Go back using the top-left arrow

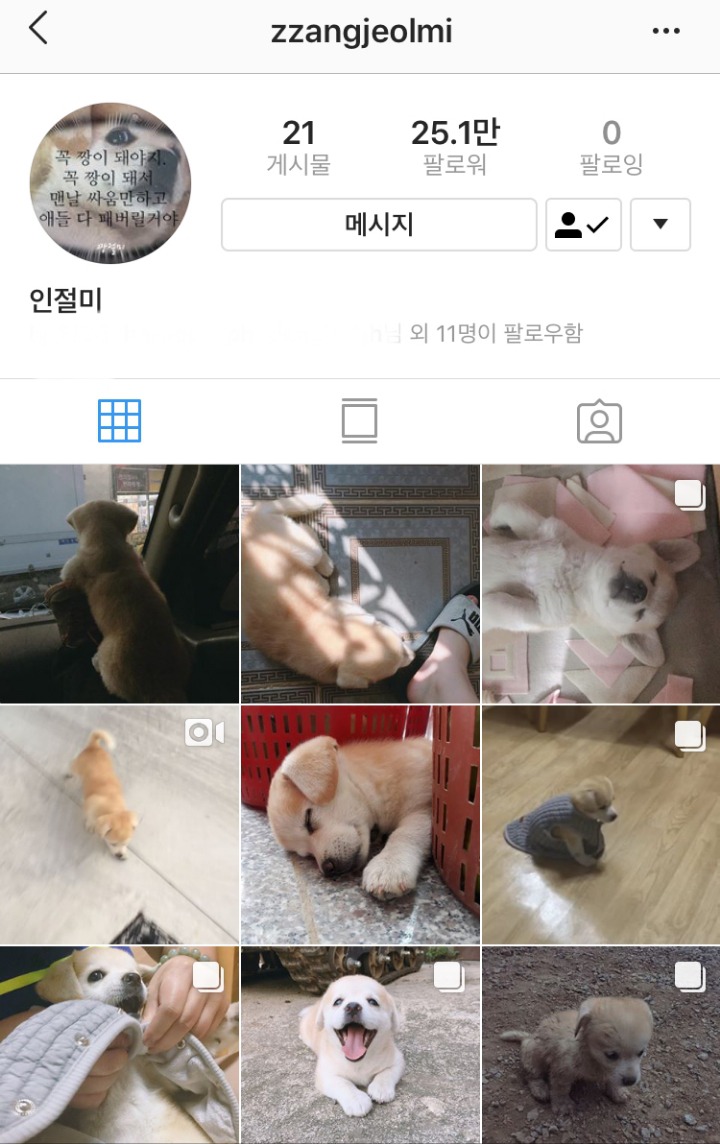click(38, 29)
